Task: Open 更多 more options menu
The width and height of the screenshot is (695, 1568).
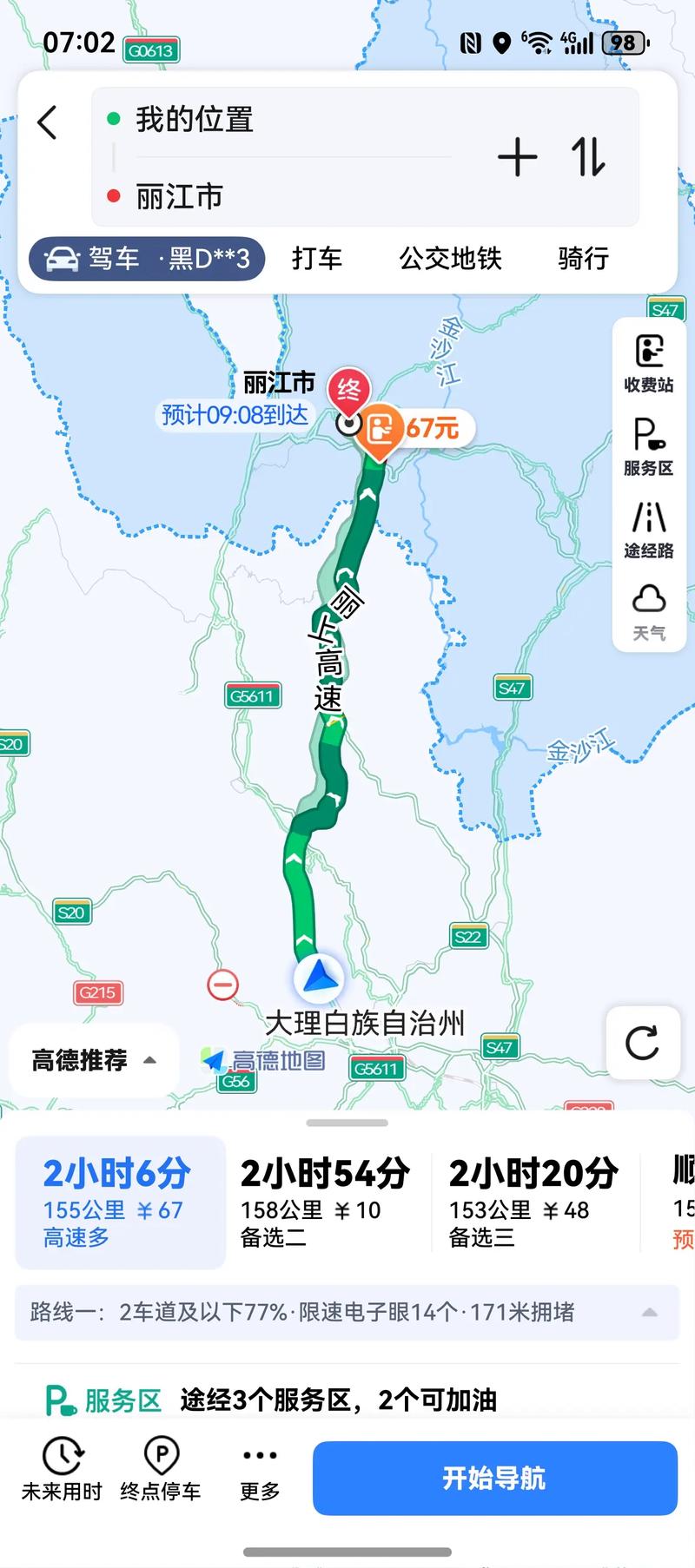Action: click(x=259, y=1472)
